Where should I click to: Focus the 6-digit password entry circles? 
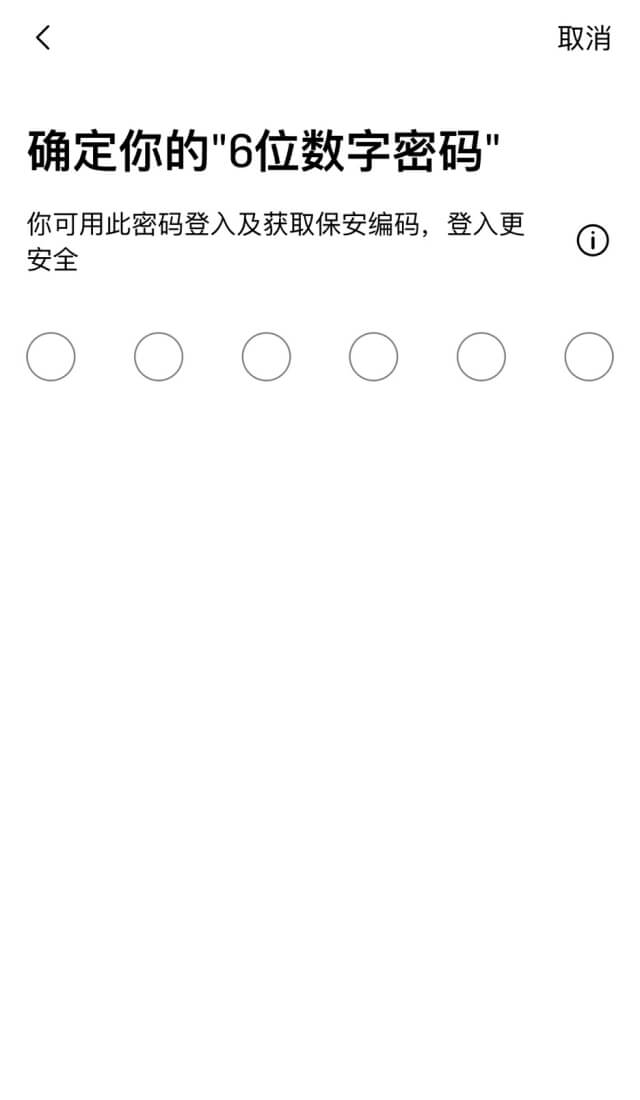(x=51, y=357)
